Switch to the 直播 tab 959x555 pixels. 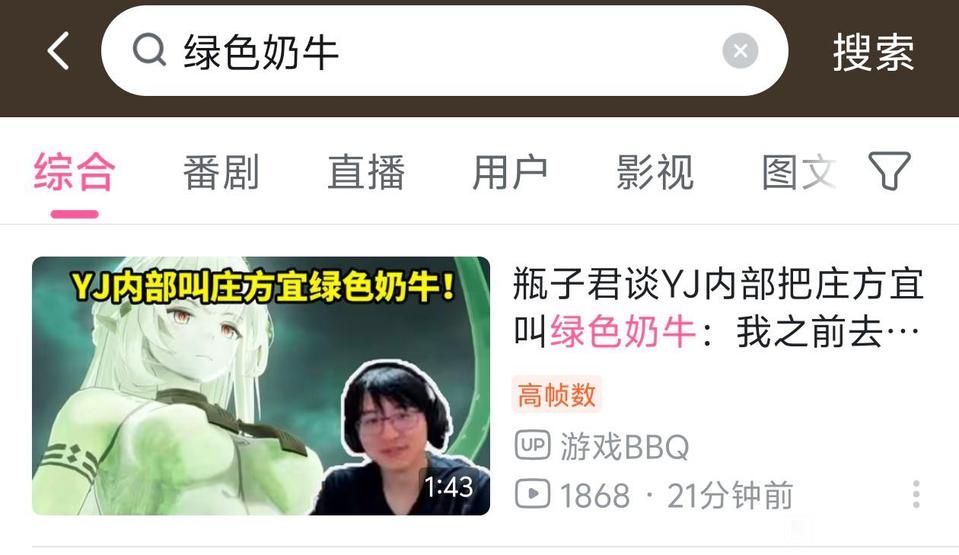point(366,172)
